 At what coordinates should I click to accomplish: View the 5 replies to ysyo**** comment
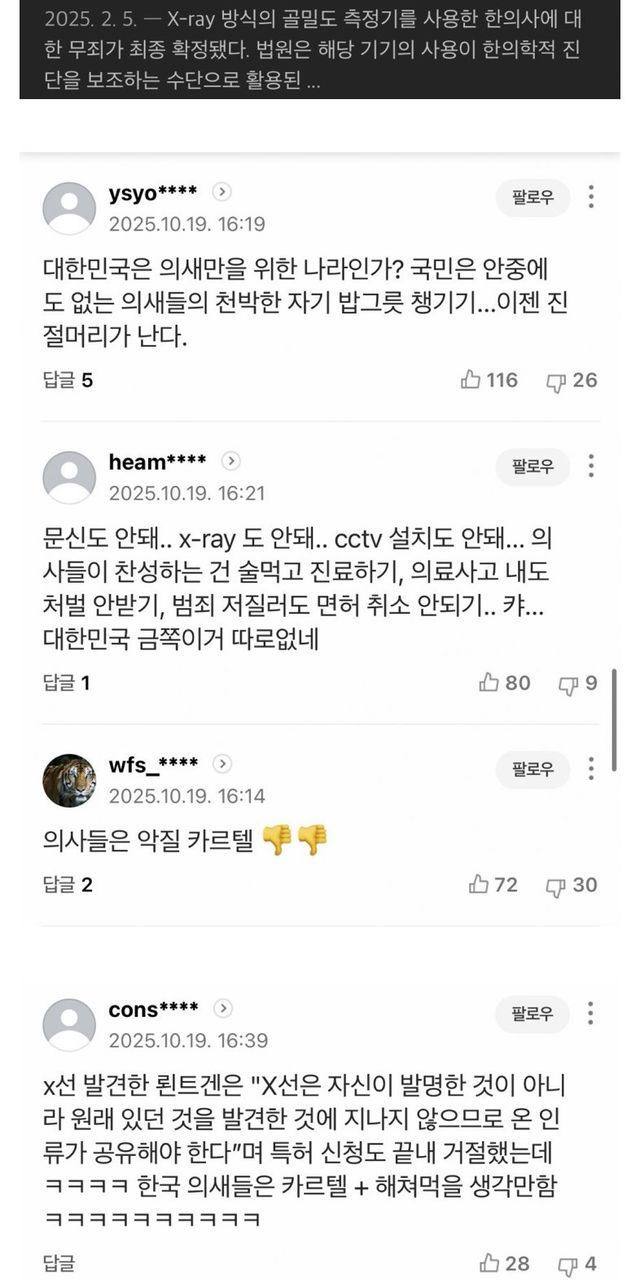68,380
